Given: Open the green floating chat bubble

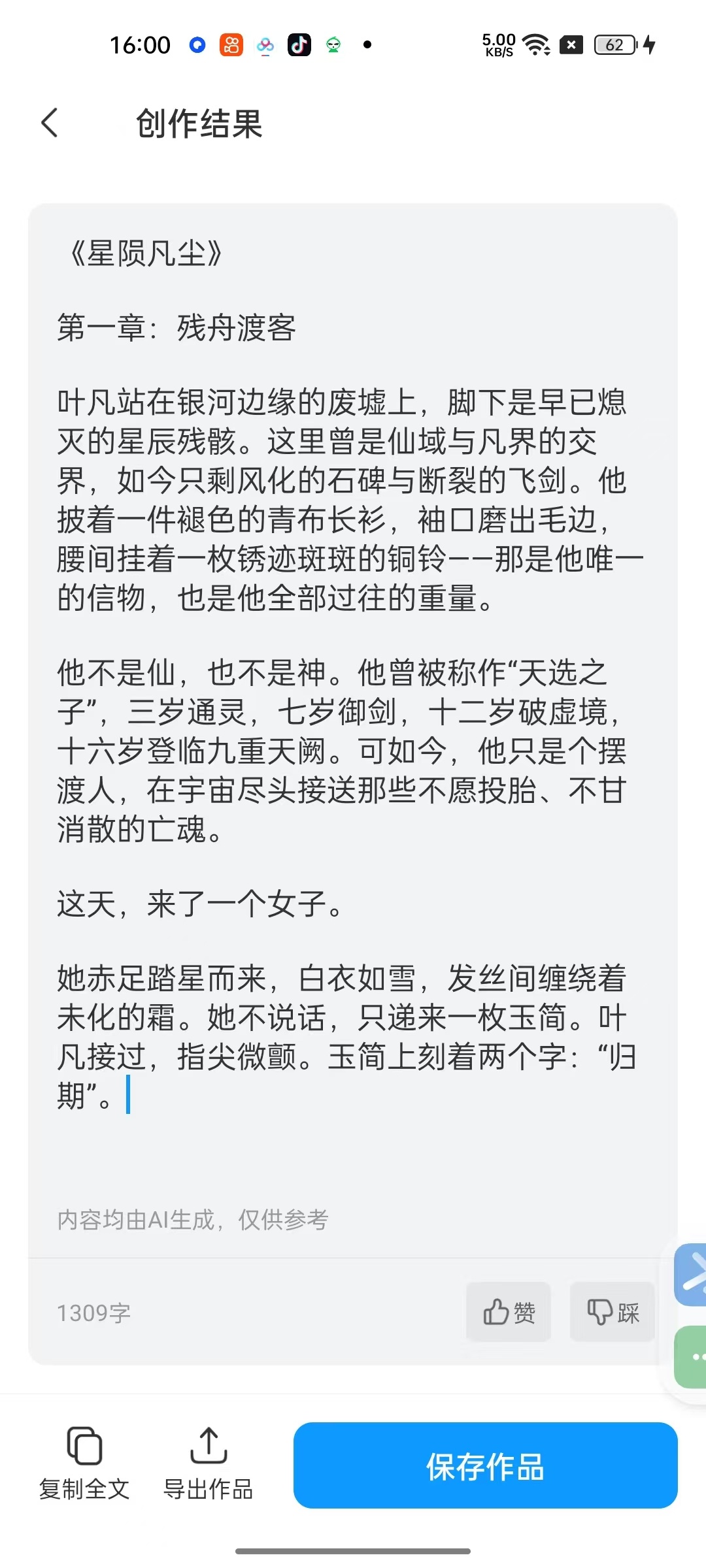Looking at the screenshot, I should (692, 1358).
